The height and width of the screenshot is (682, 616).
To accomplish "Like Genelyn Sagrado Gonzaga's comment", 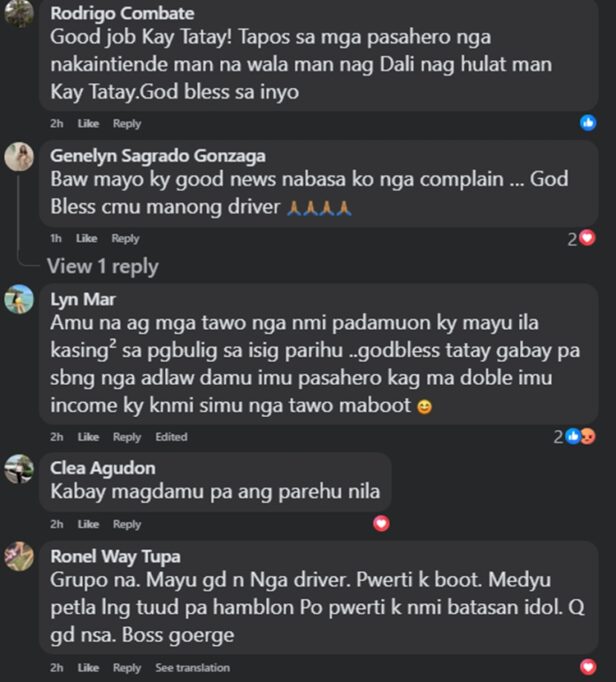I will (87, 239).
